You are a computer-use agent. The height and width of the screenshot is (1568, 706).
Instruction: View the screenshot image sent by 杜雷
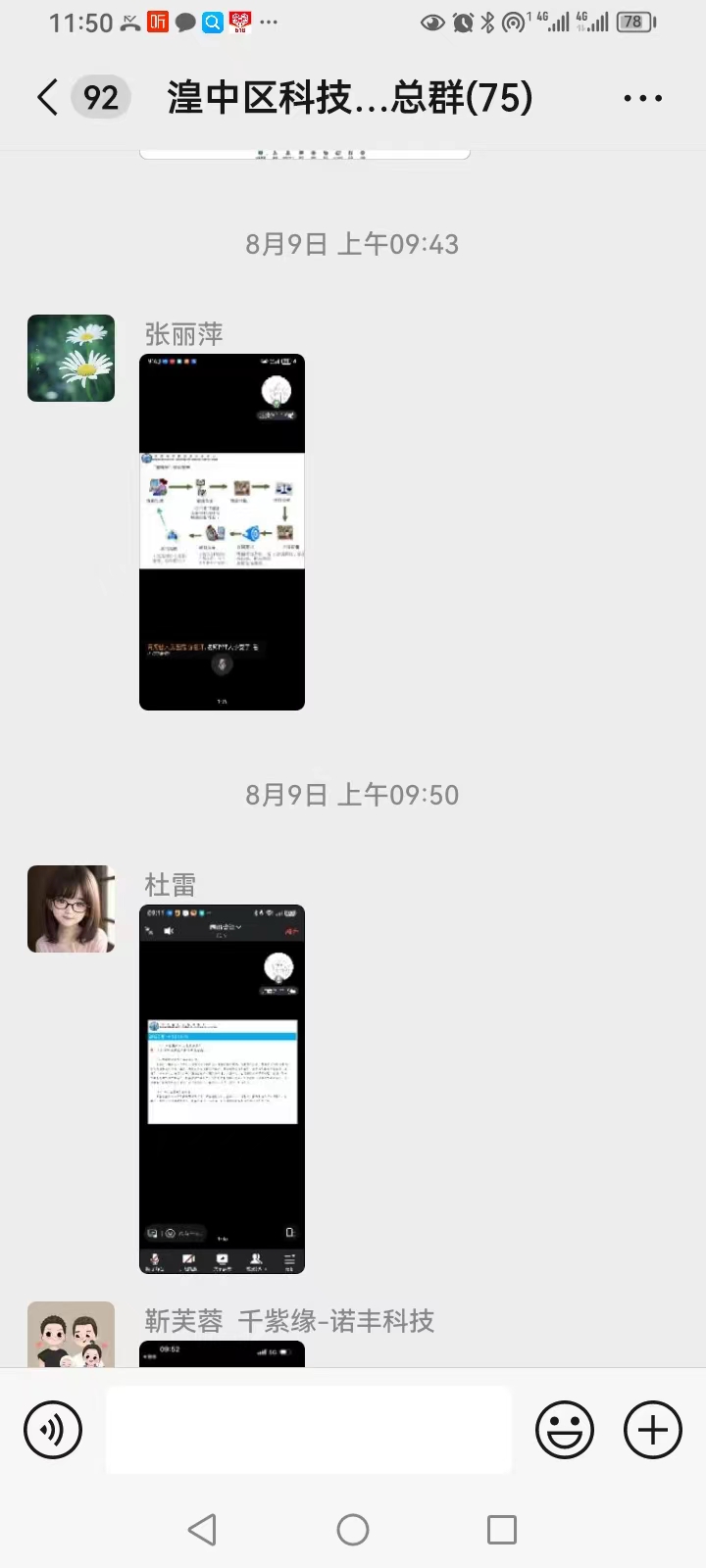pyautogui.click(x=222, y=1088)
